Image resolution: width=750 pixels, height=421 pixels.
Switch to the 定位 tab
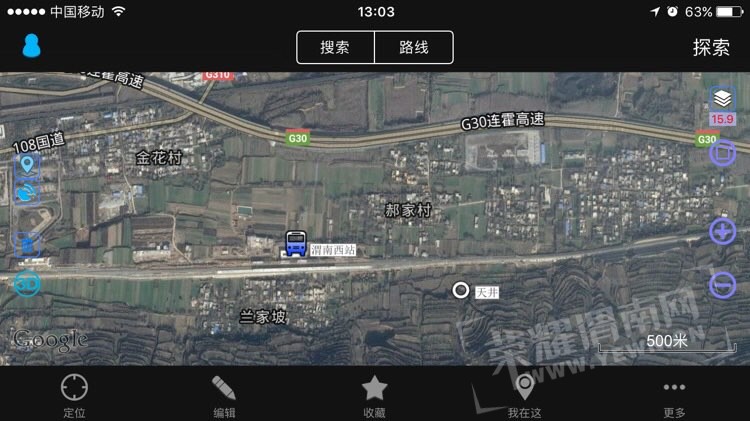[74, 395]
